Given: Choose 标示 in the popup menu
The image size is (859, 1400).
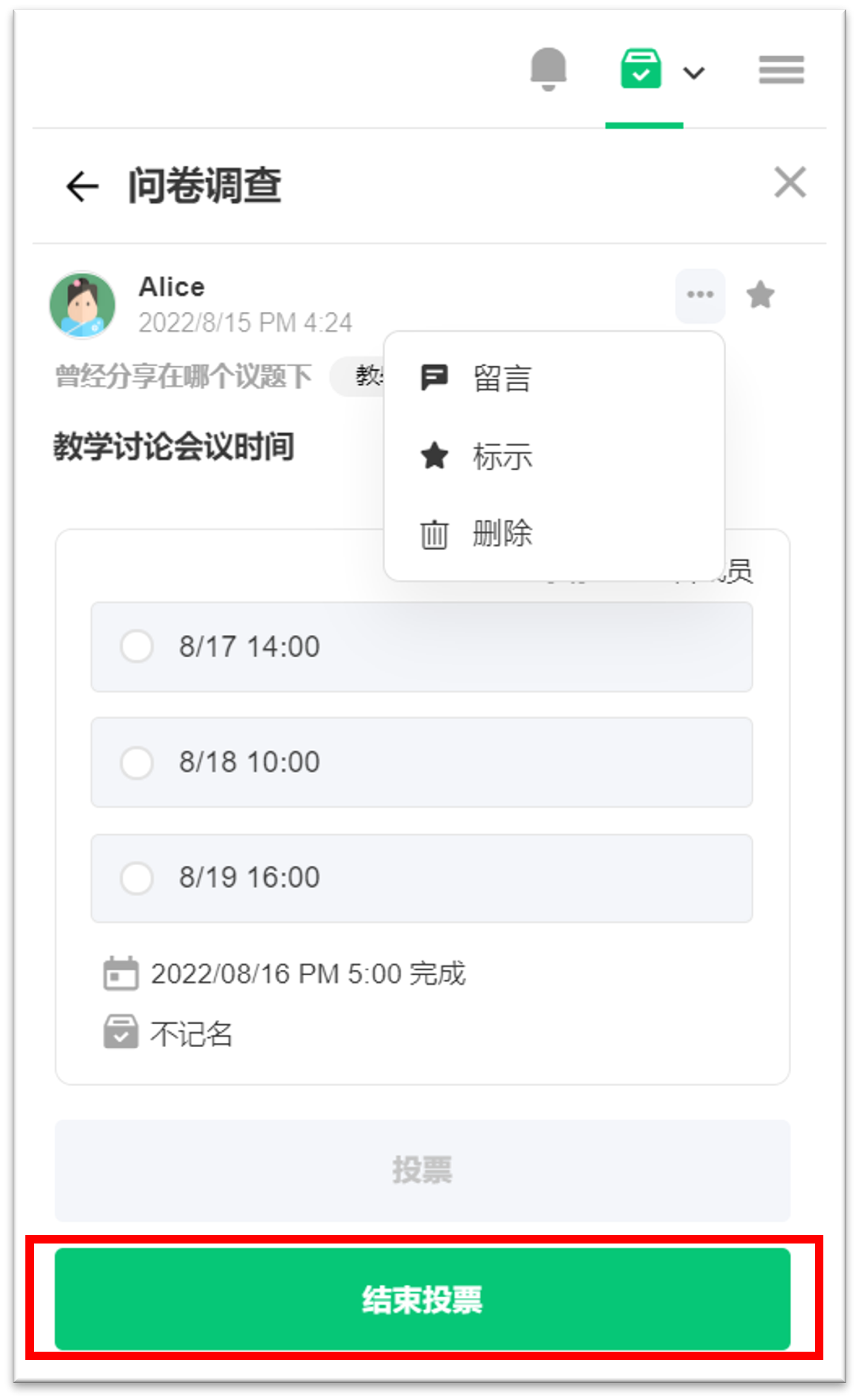Looking at the screenshot, I should coord(501,456).
